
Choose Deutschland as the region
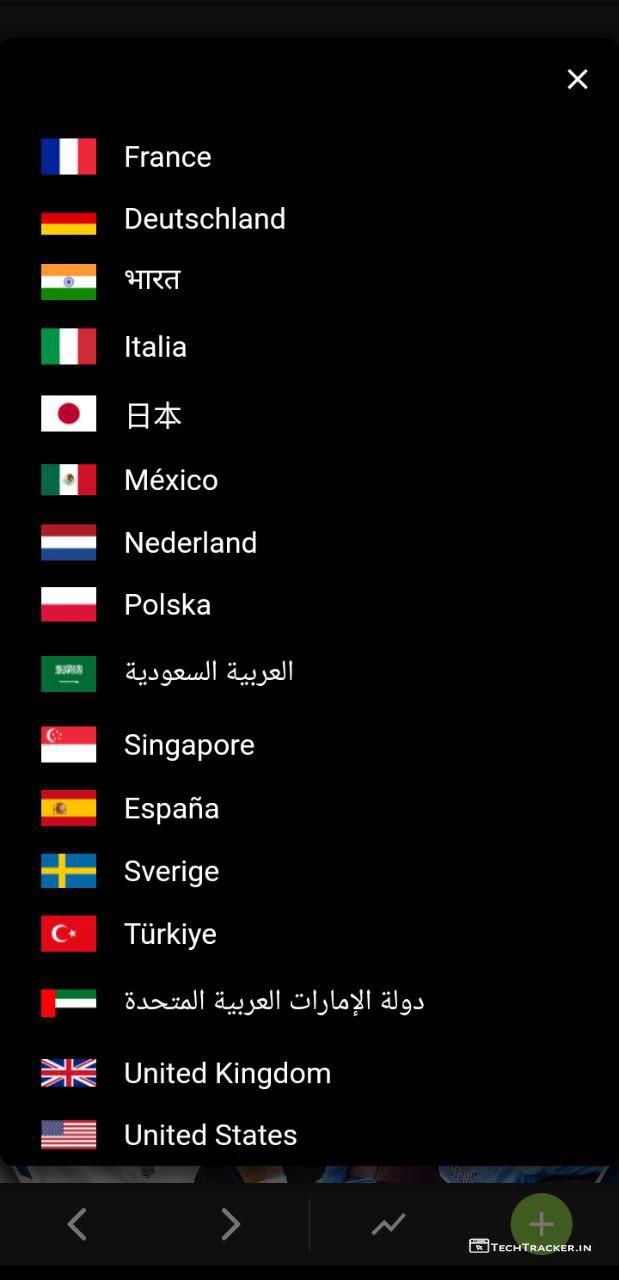204,219
